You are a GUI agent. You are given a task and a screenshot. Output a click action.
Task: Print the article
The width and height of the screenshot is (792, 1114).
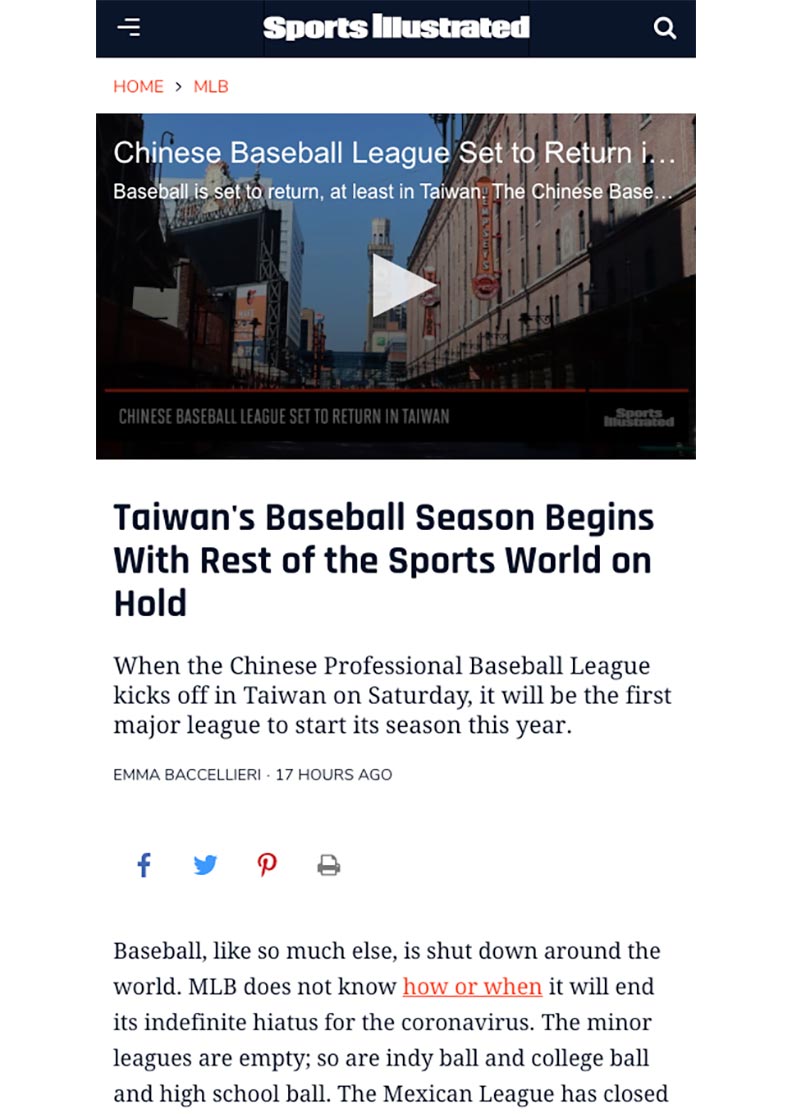pos(329,866)
